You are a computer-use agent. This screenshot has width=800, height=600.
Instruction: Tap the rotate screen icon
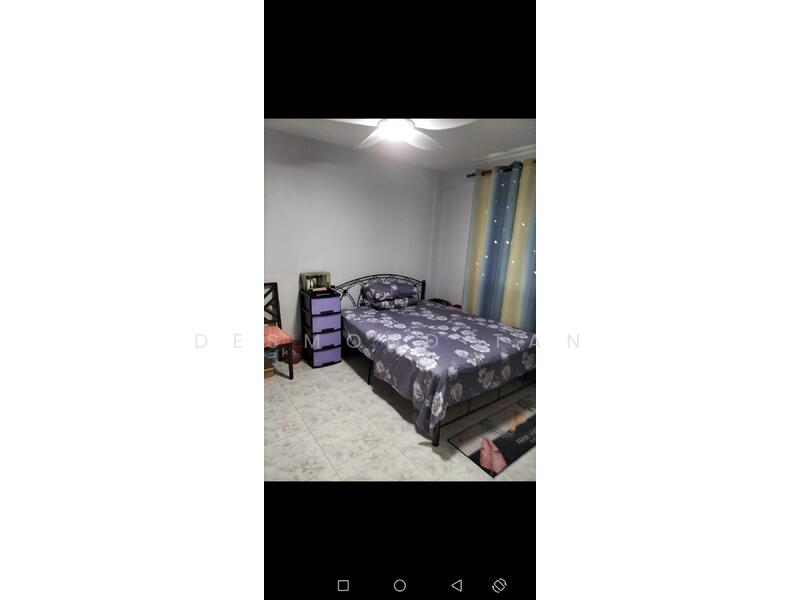(x=499, y=585)
